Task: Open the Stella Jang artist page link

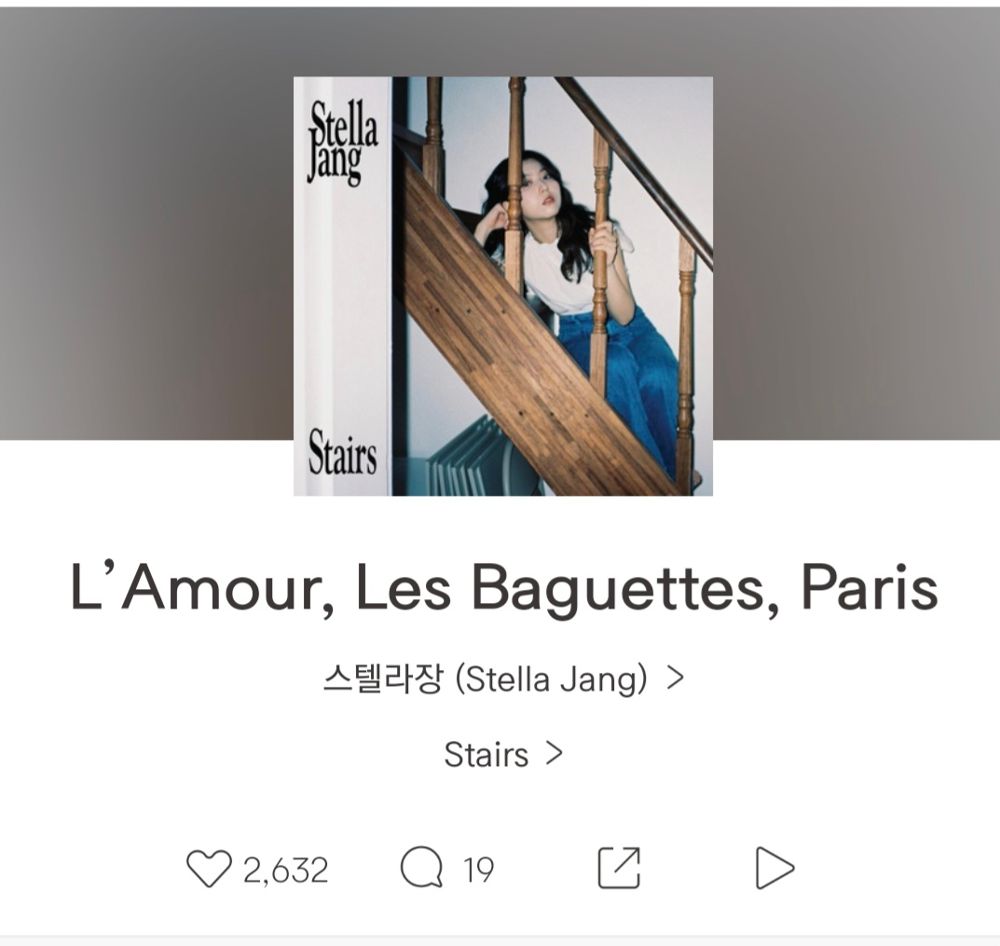Action: click(x=503, y=680)
